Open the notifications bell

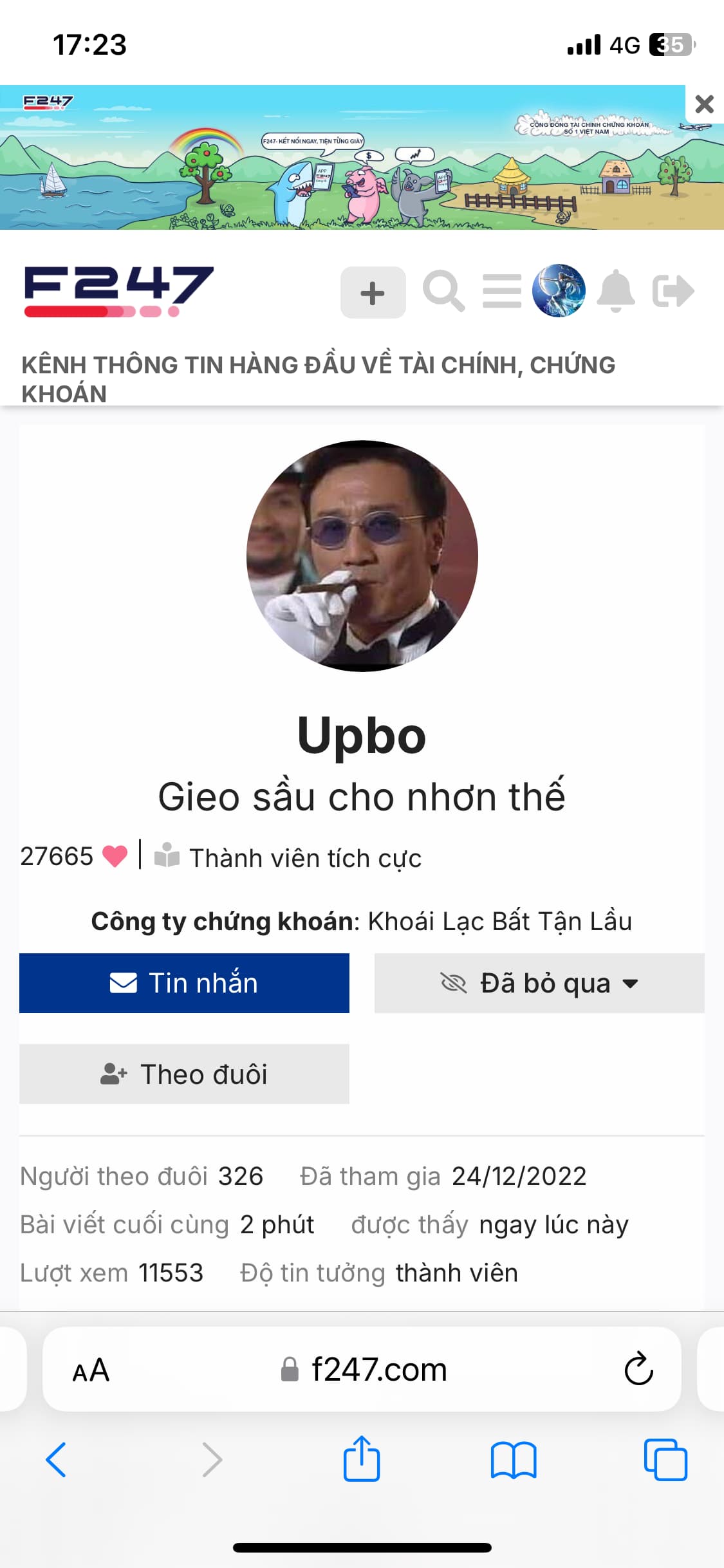[x=616, y=291]
